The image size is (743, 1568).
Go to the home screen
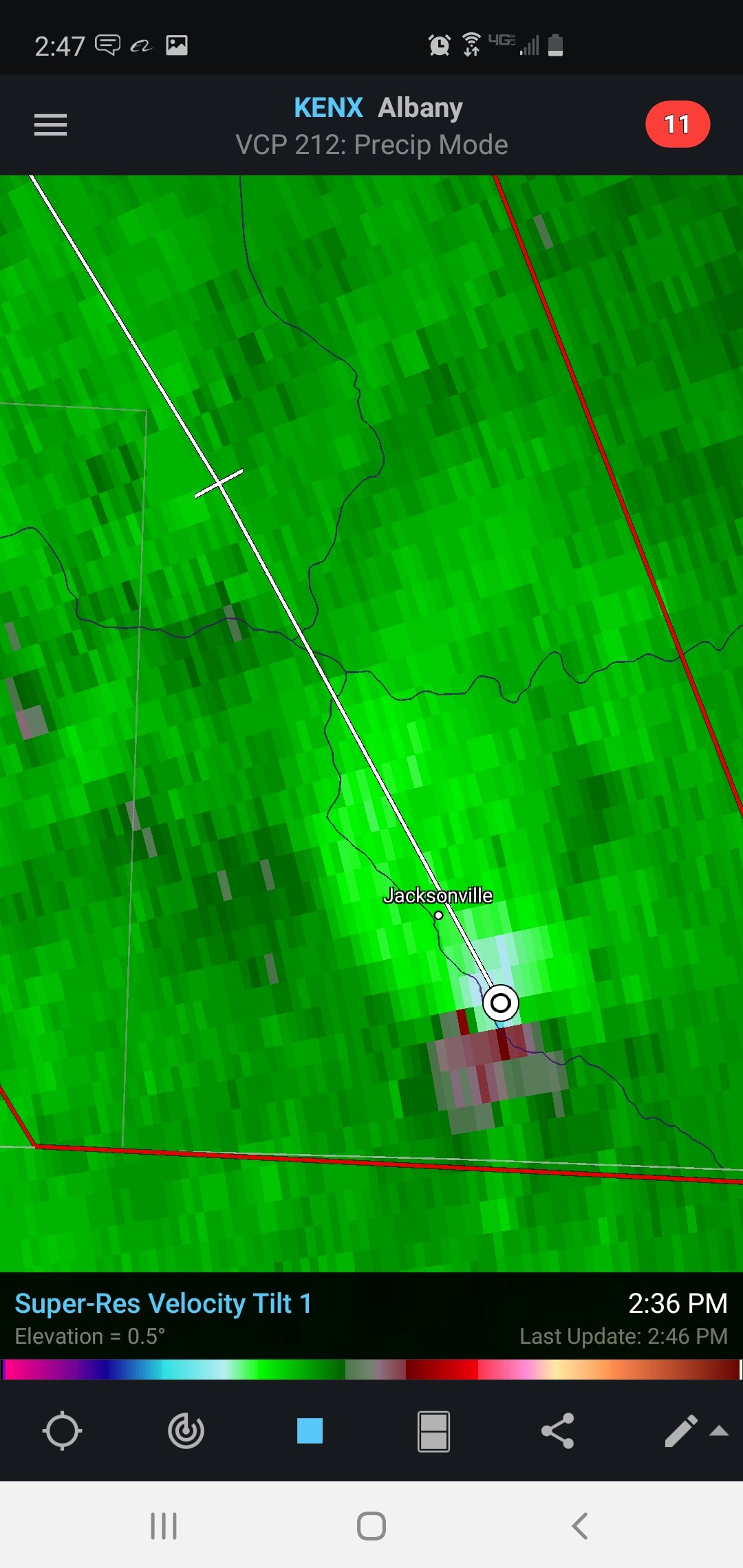point(371,1525)
